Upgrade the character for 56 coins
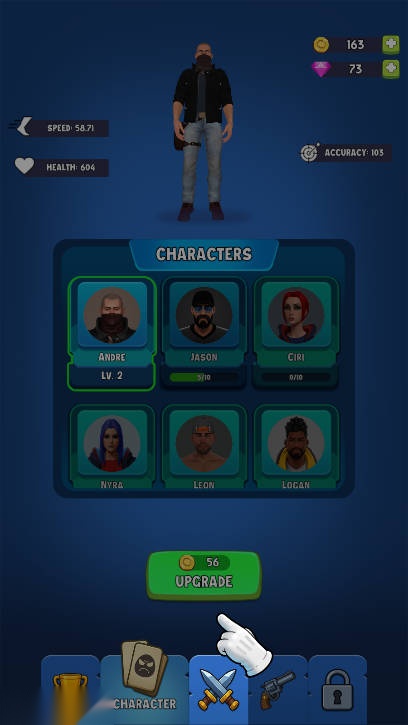This screenshot has width=408, height=725. (x=204, y=575)
